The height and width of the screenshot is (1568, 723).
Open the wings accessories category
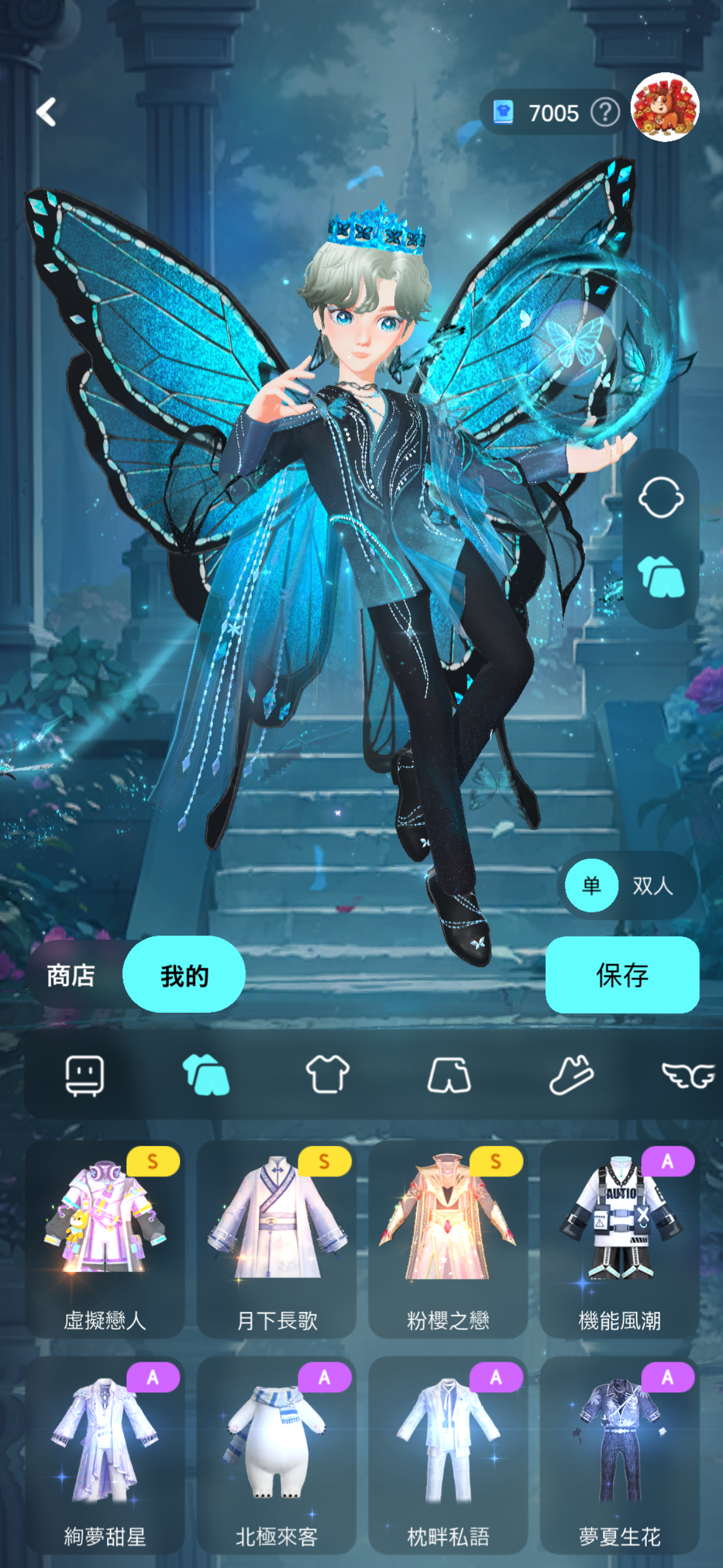pyautogui.click(x=688, y=1076)
